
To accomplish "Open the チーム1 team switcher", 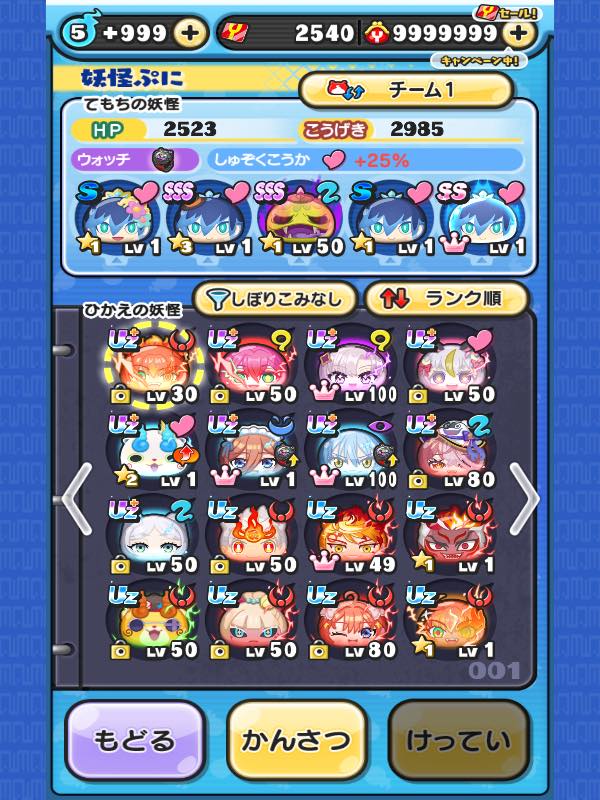I will (x=406, y=90).
